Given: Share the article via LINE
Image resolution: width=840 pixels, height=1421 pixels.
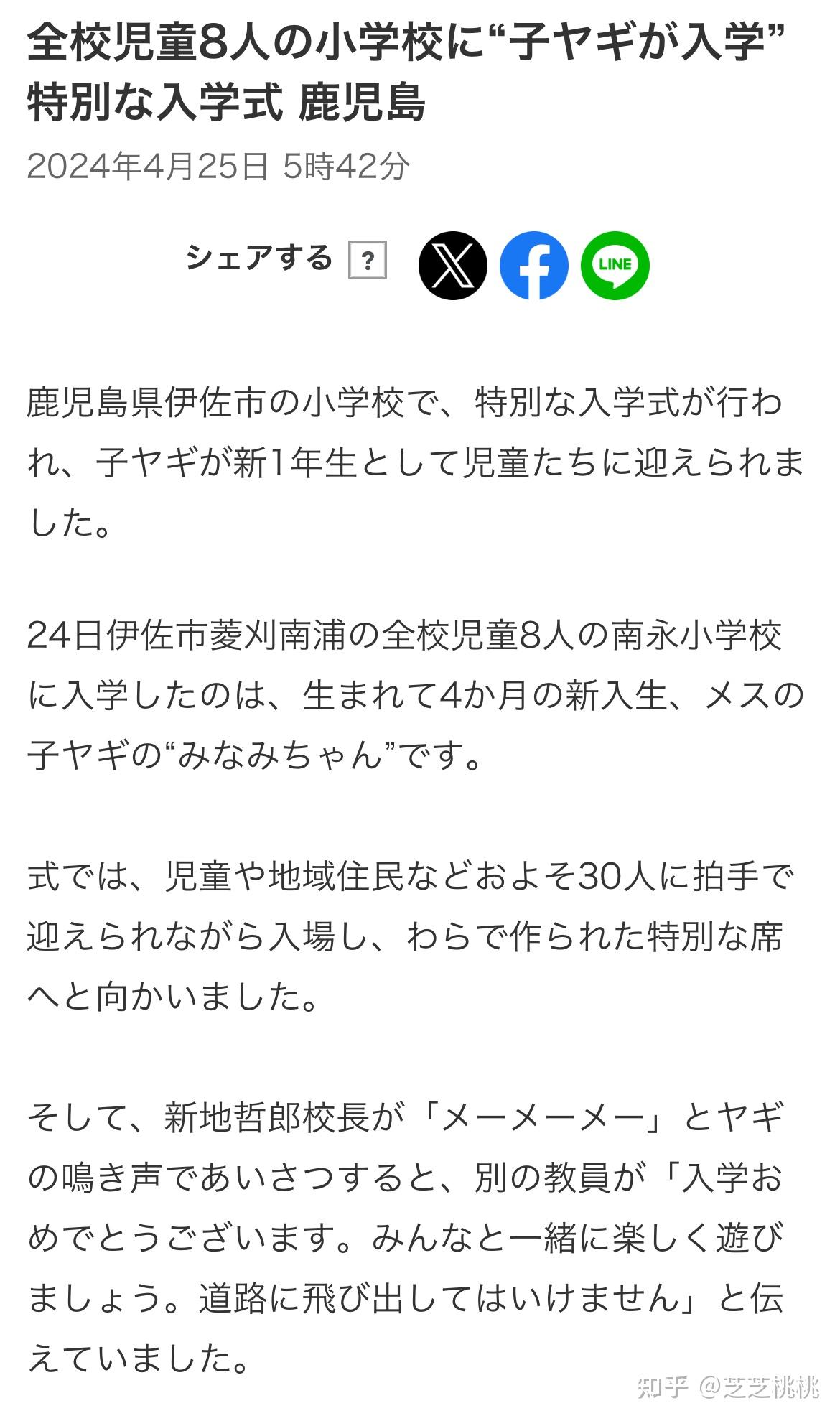Looking at the screenshot, I should [615, 265].
